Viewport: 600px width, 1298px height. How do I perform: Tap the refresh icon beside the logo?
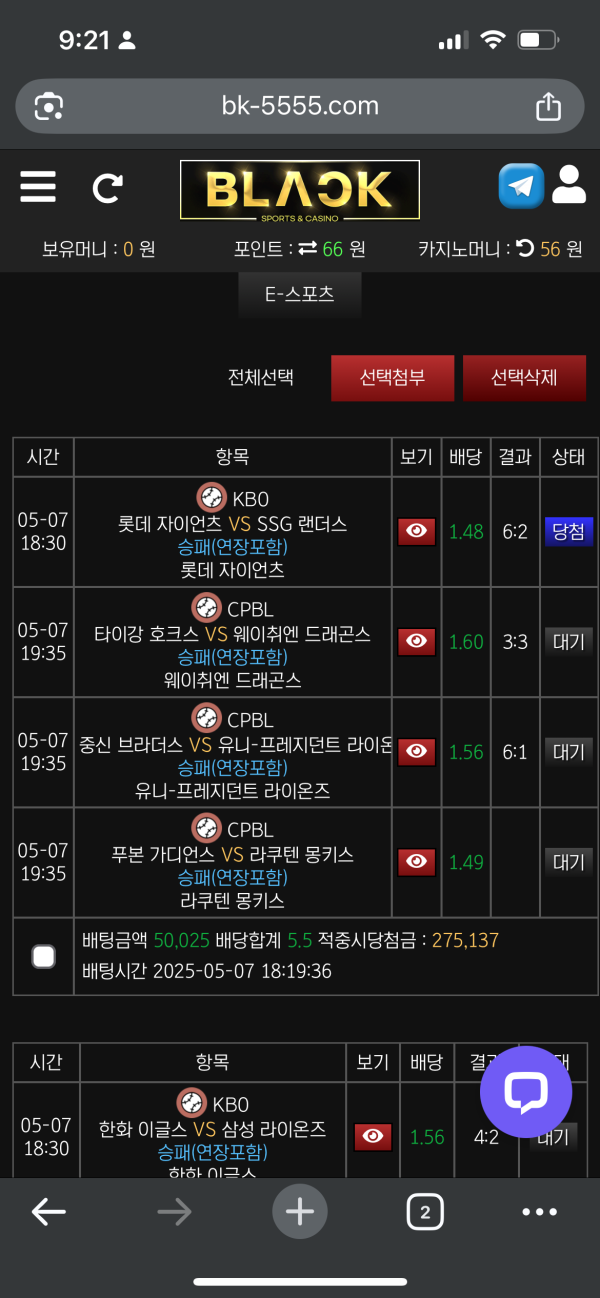click(x=108, y=187)
